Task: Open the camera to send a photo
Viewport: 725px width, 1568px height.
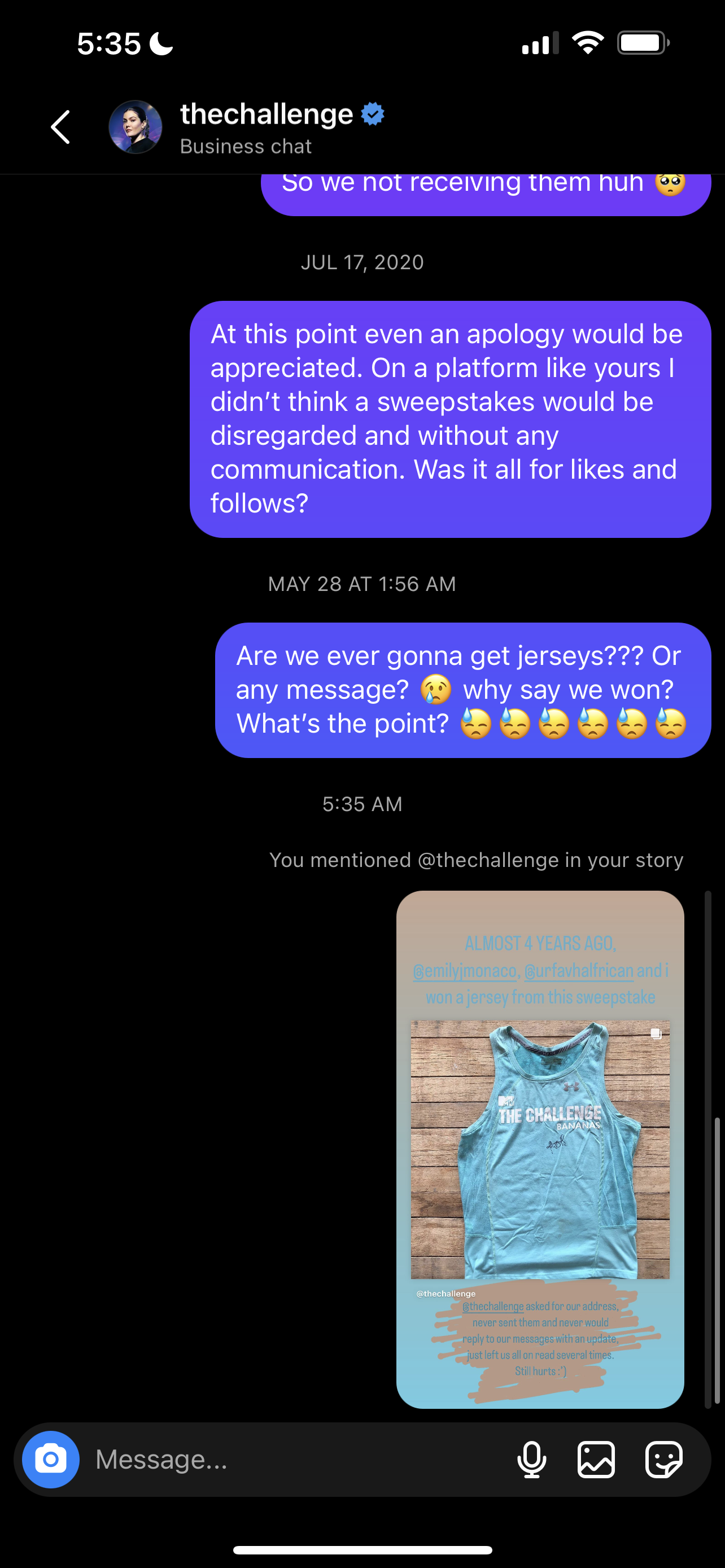Action: coord(50,1459)
